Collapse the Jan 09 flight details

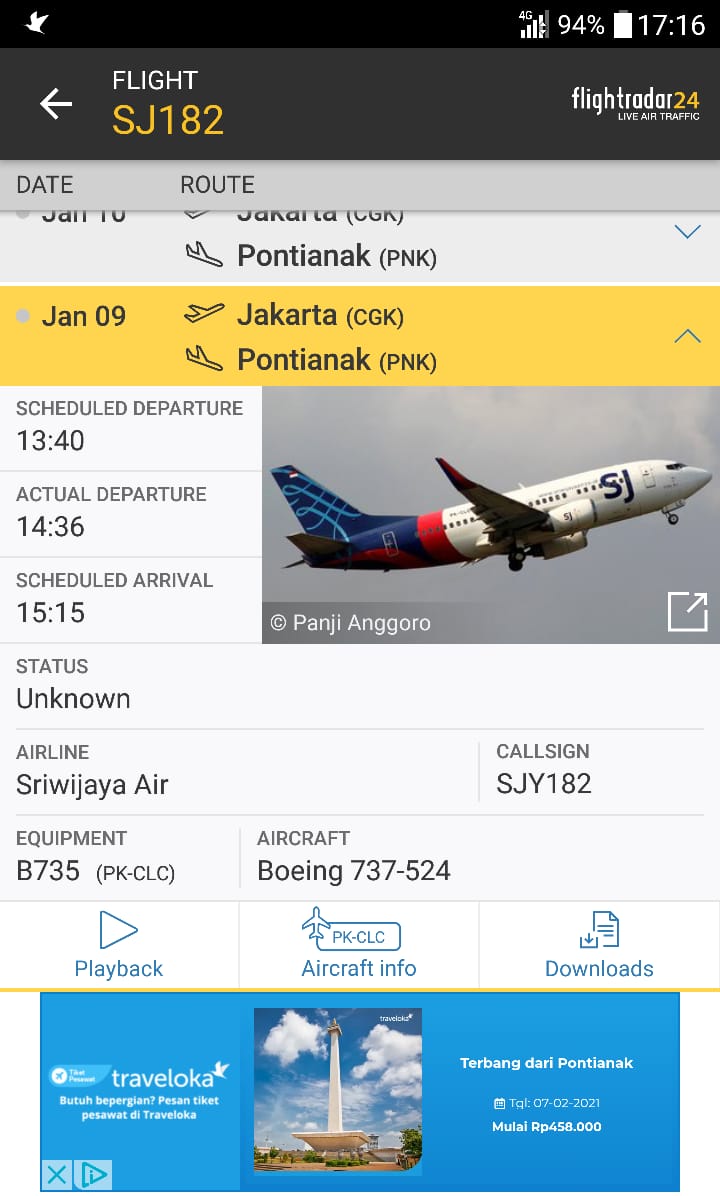click(687, 337)
